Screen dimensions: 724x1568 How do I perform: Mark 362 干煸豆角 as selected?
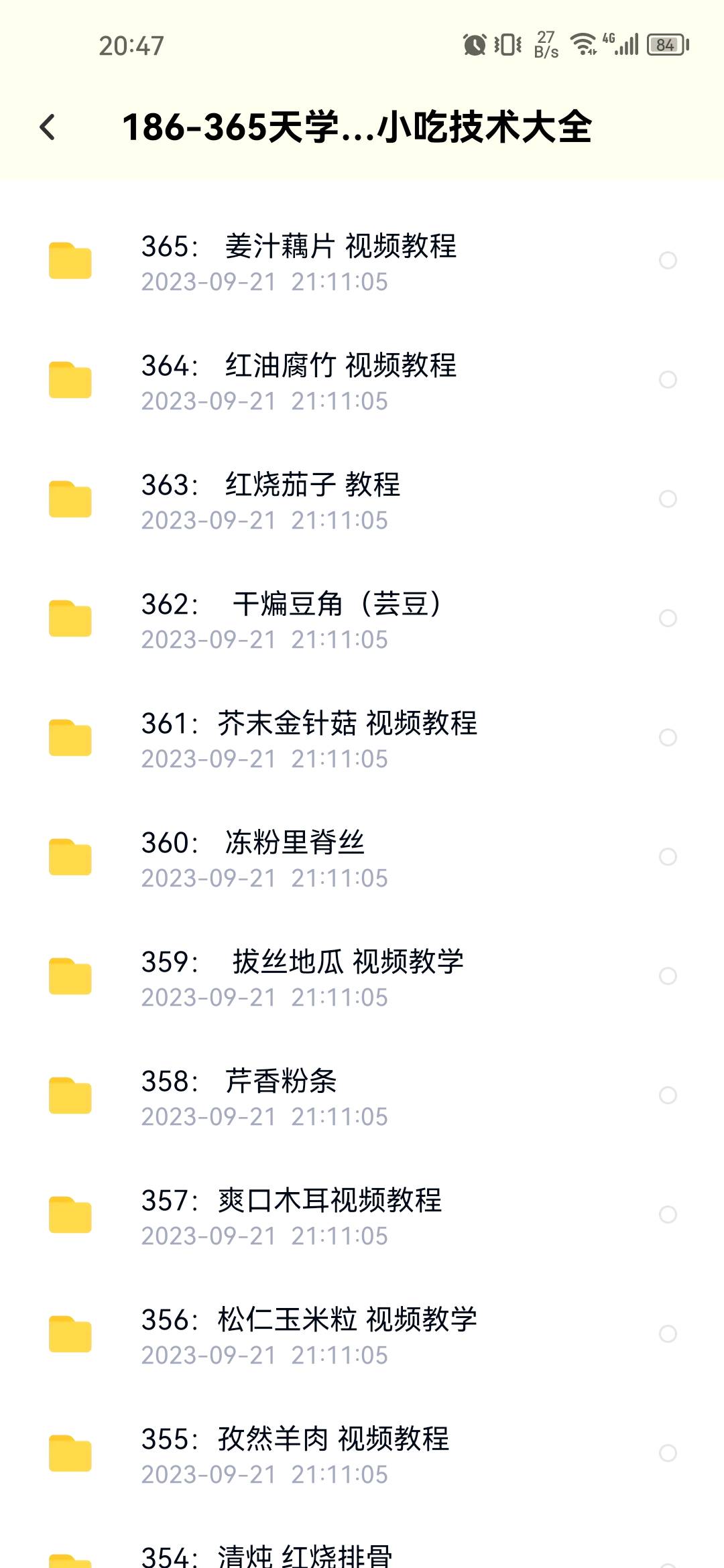pyautogui.click(x=668, y=618)
